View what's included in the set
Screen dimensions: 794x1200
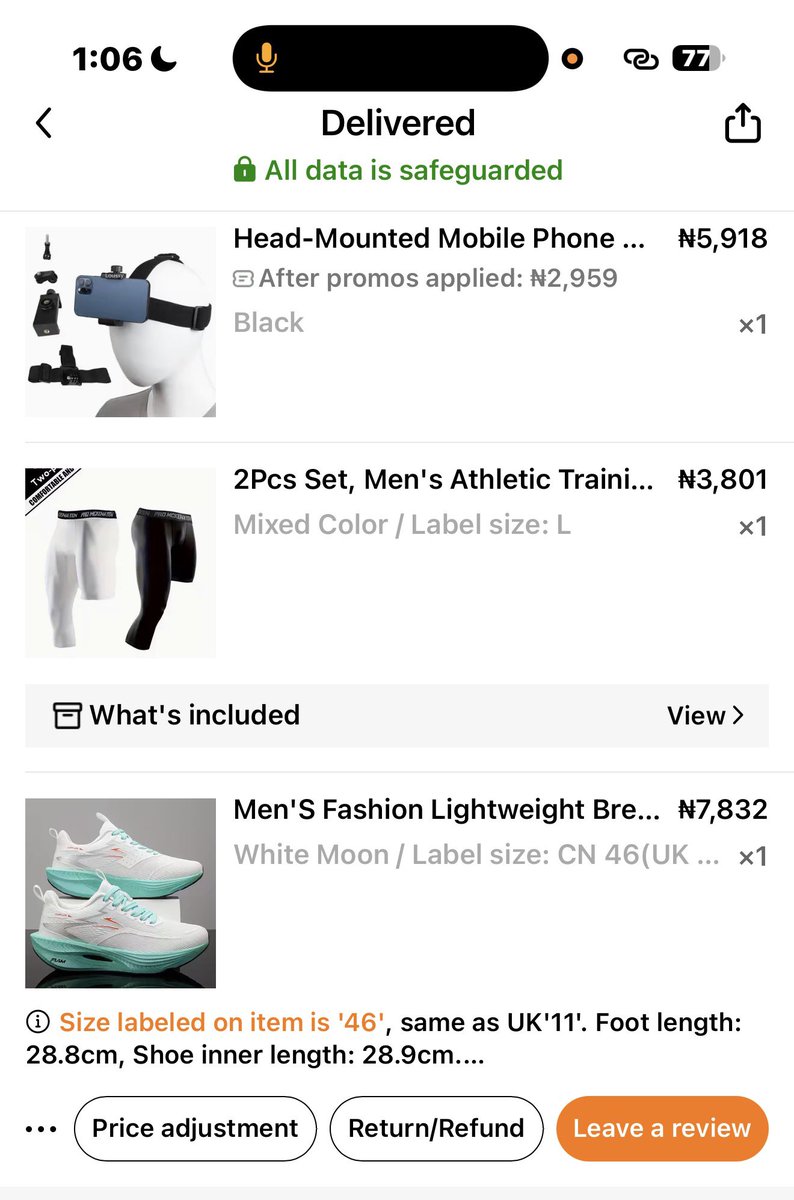(x=705, y=716)
